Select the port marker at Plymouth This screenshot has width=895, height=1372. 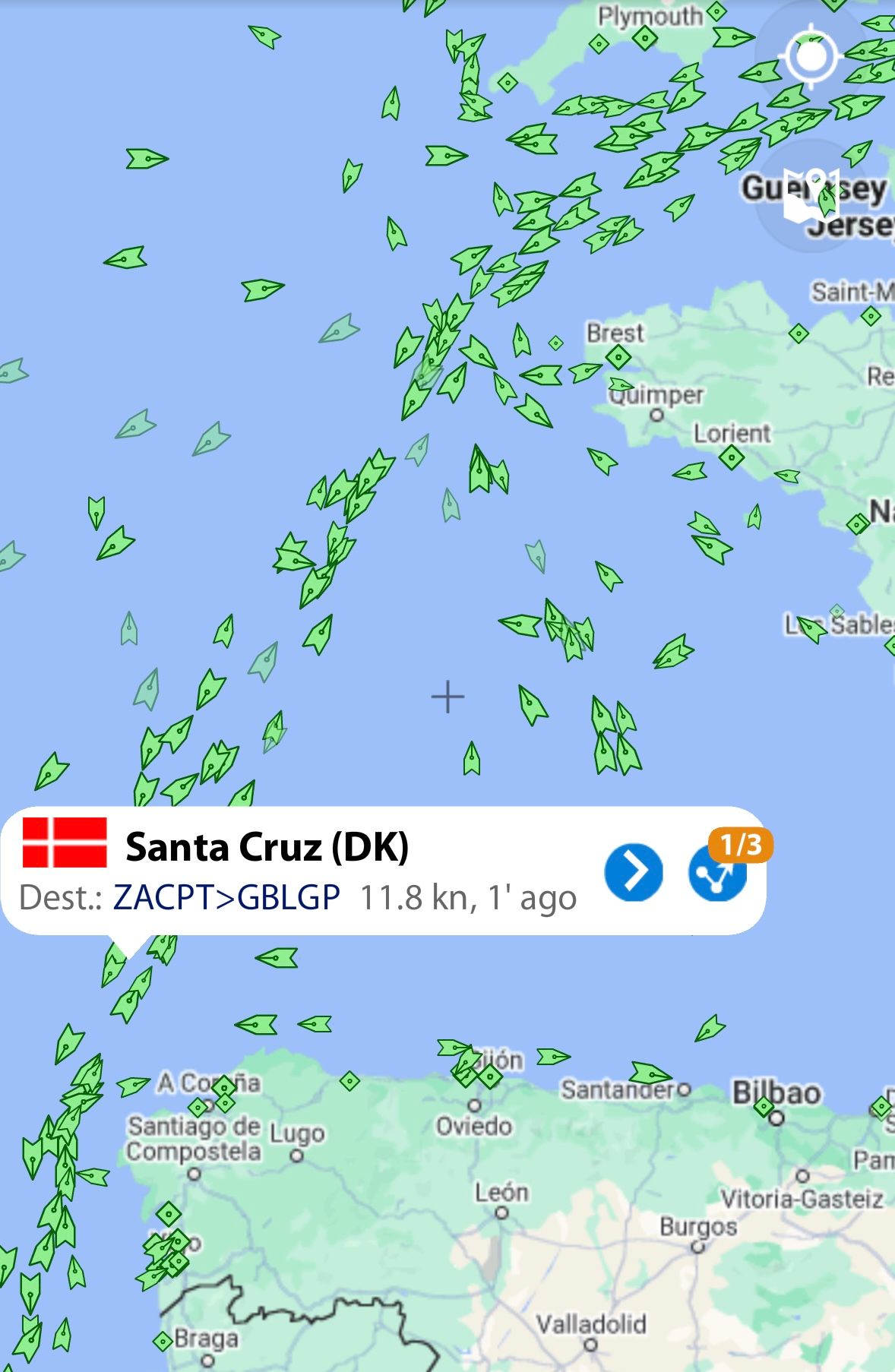(645, 38)
